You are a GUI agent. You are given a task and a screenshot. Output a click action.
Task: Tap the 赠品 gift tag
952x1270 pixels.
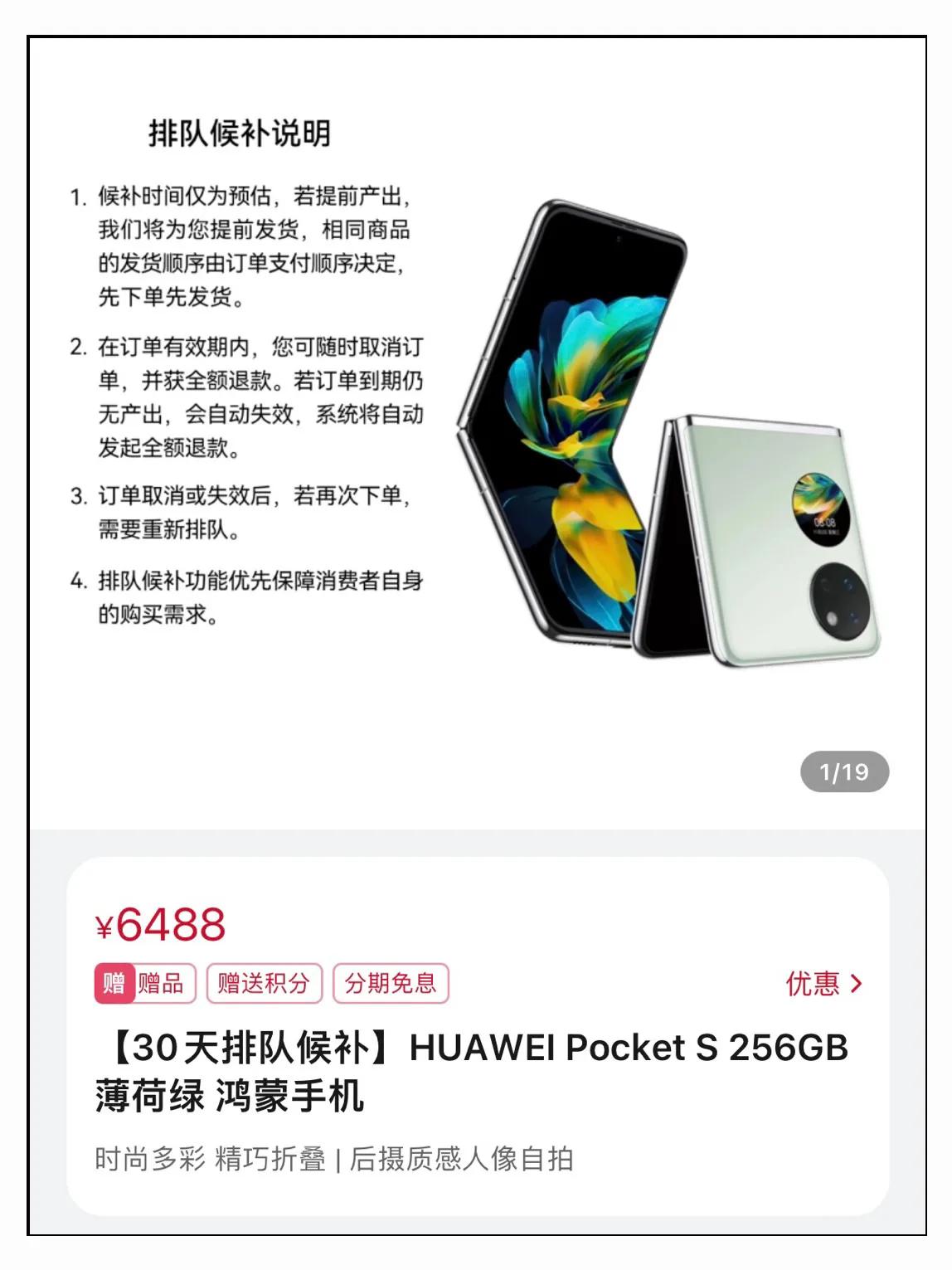click(145, 984)
